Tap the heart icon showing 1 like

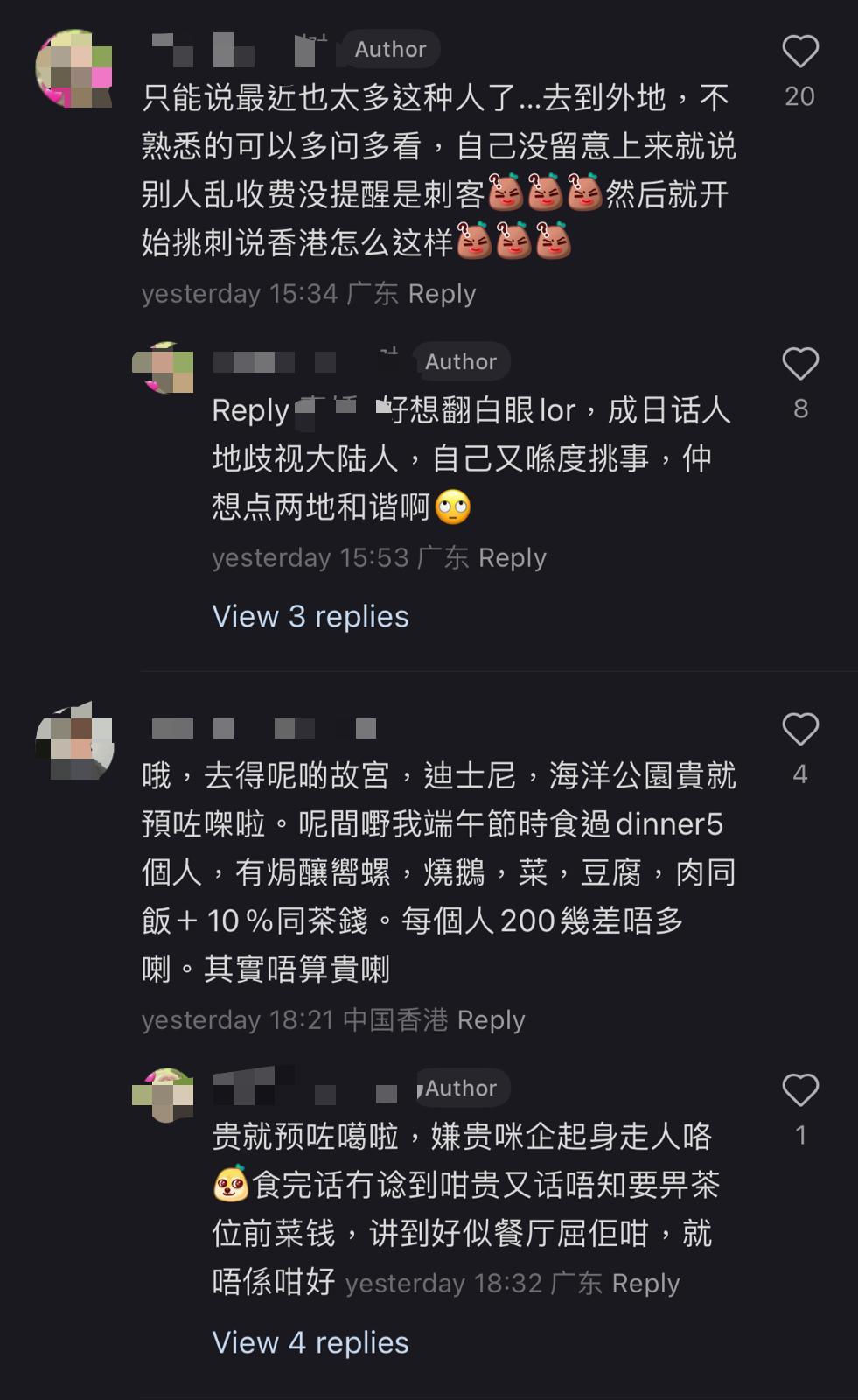799,1089
